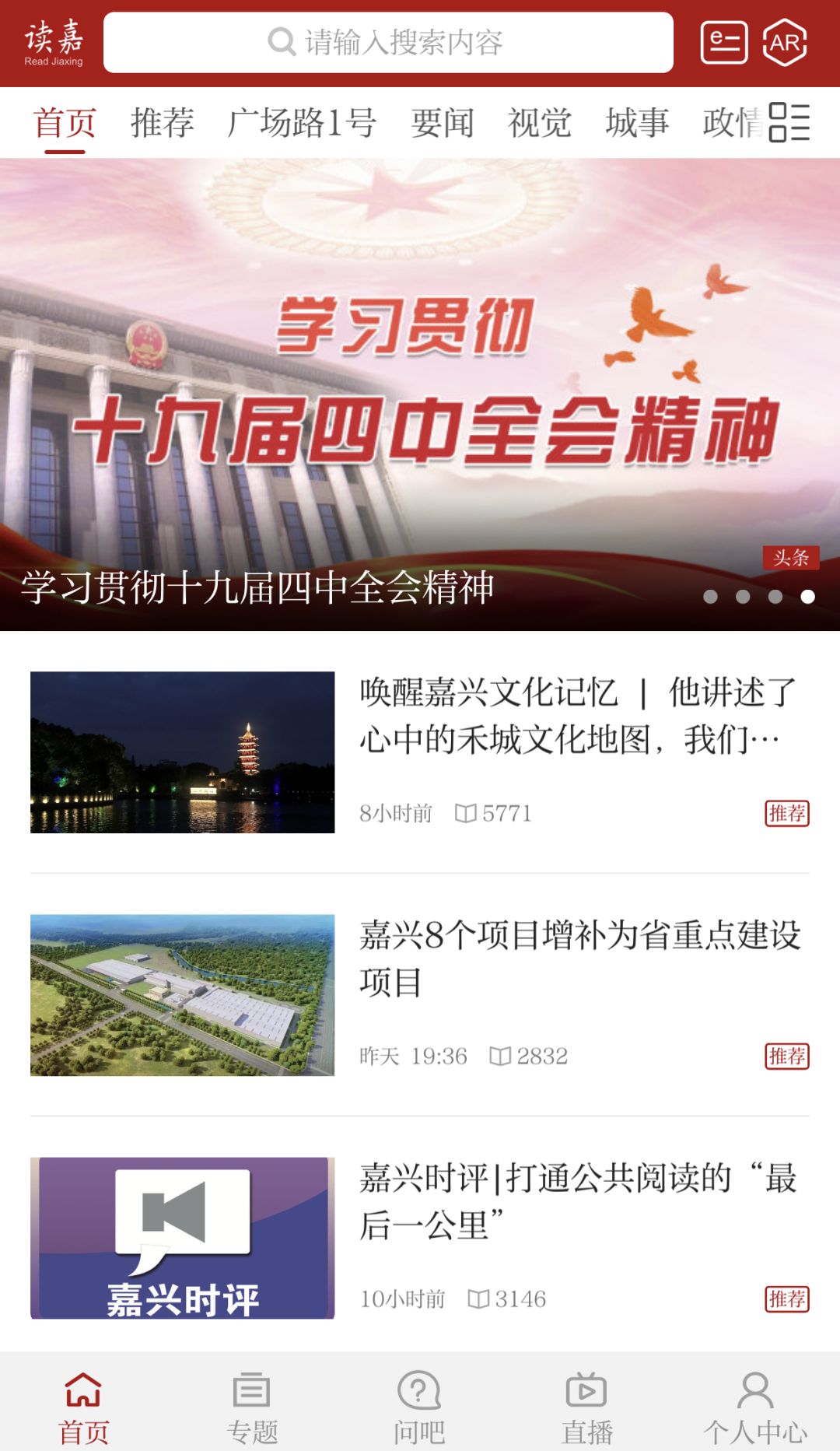Open the e-paper icon in header
Viewport: 840px width, 1451px height.
click(x=723, y=42)
